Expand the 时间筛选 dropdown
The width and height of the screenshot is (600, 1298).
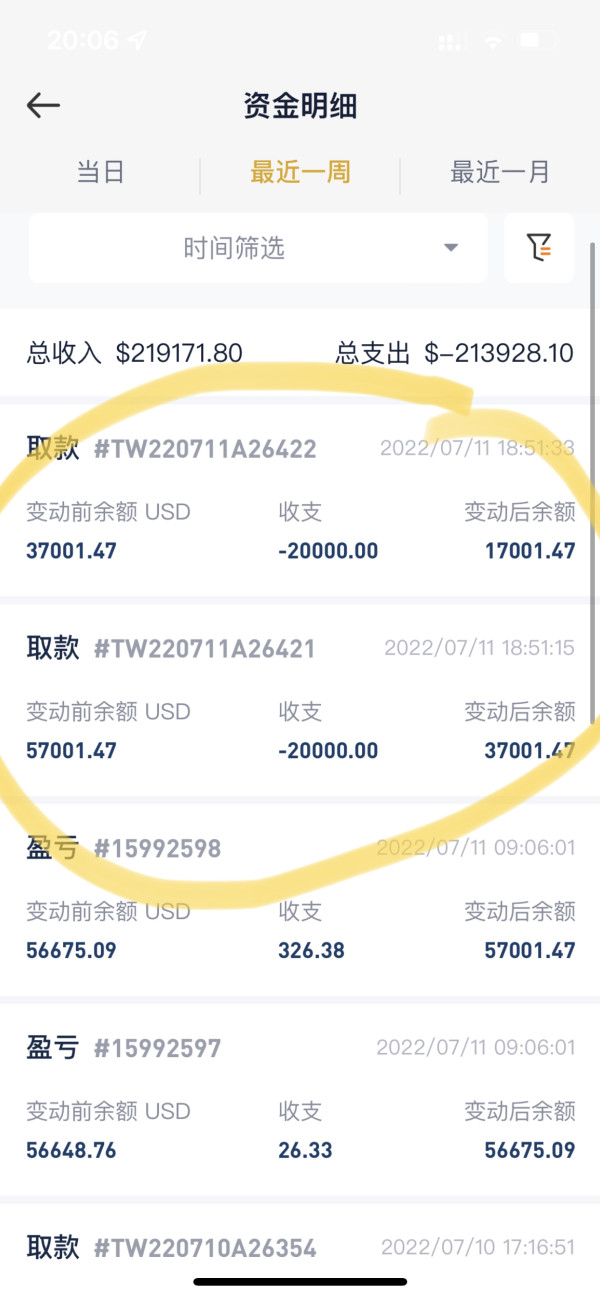(x=258, y=248)
